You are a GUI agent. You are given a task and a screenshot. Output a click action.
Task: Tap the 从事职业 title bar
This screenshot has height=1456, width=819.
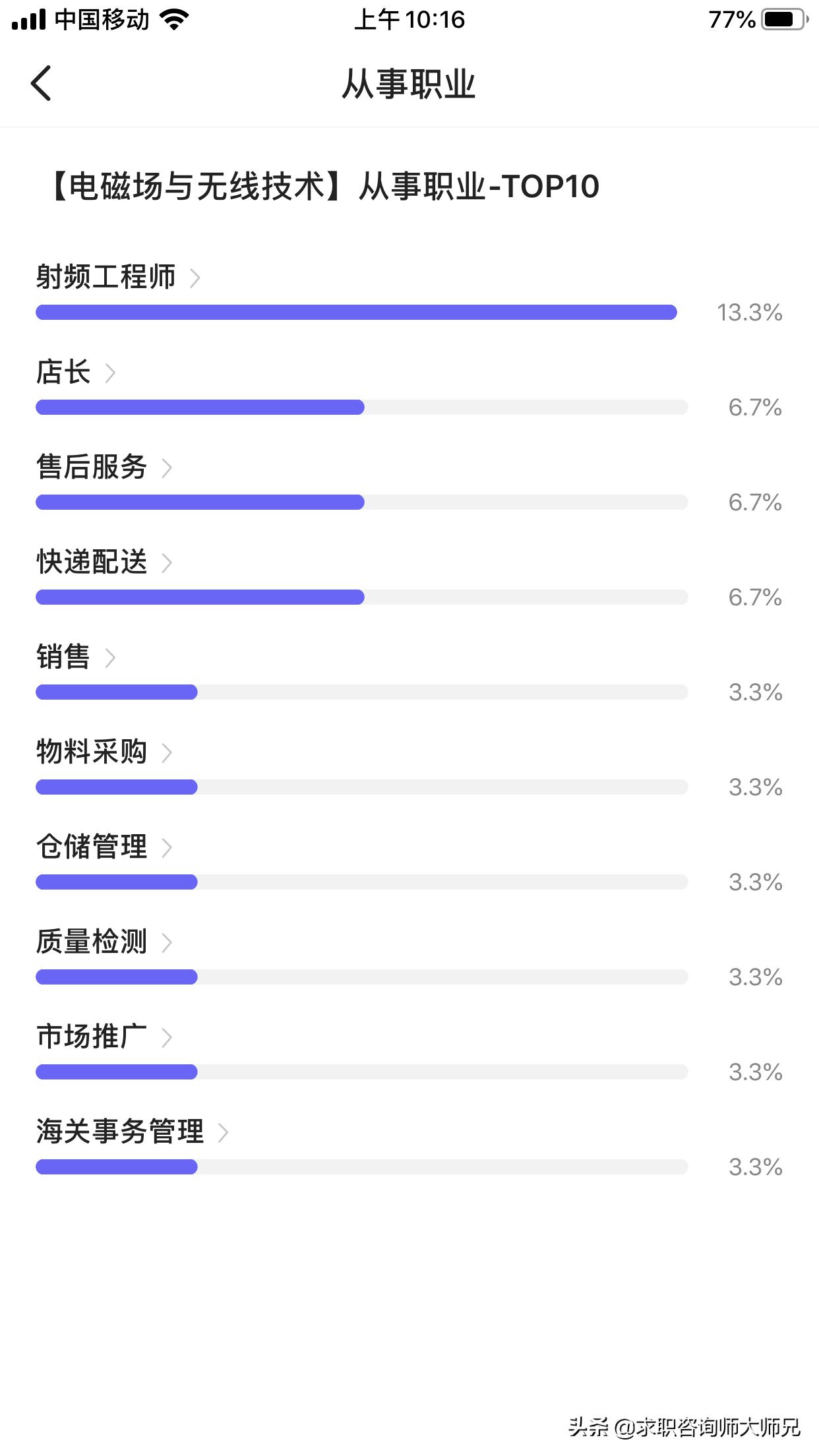409,84
